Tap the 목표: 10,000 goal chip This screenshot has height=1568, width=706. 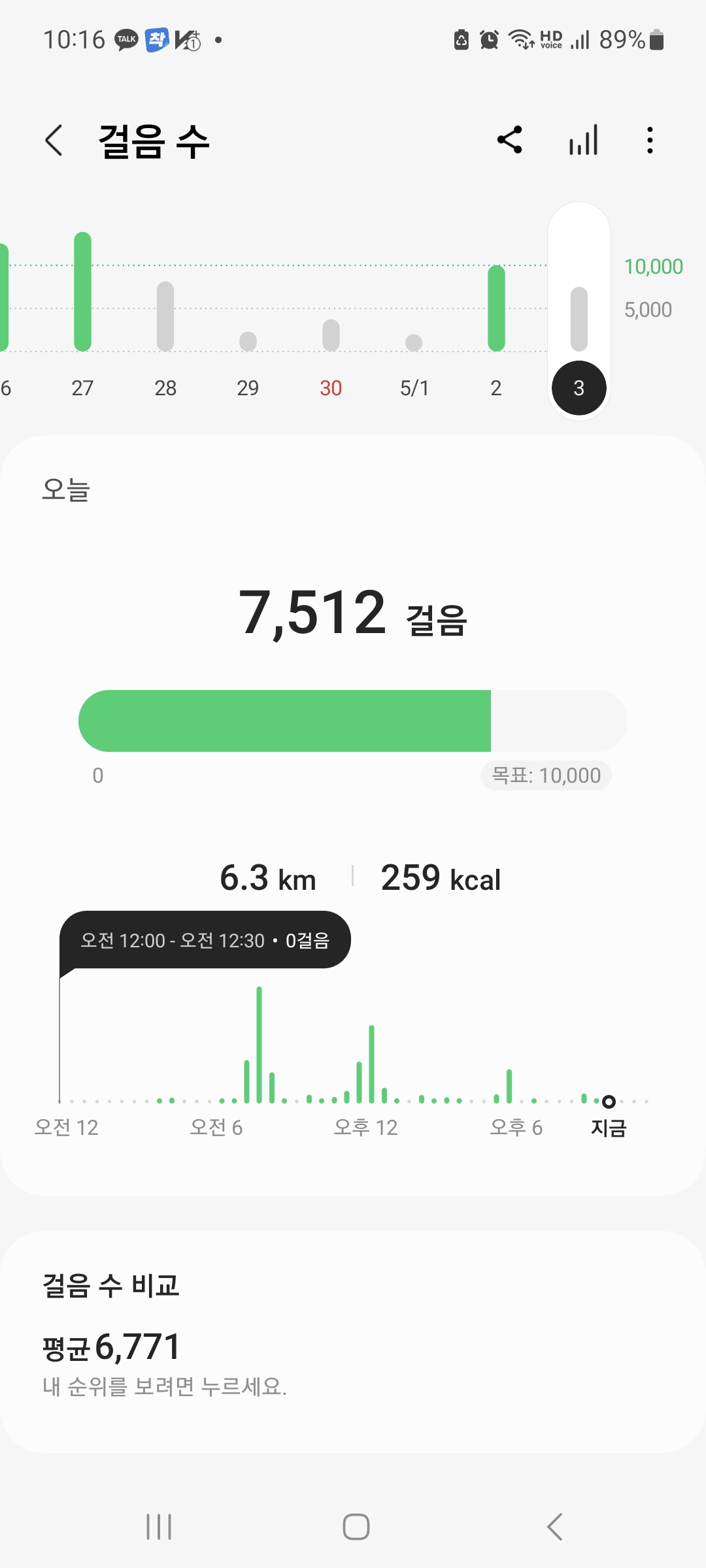click(546, 776)
